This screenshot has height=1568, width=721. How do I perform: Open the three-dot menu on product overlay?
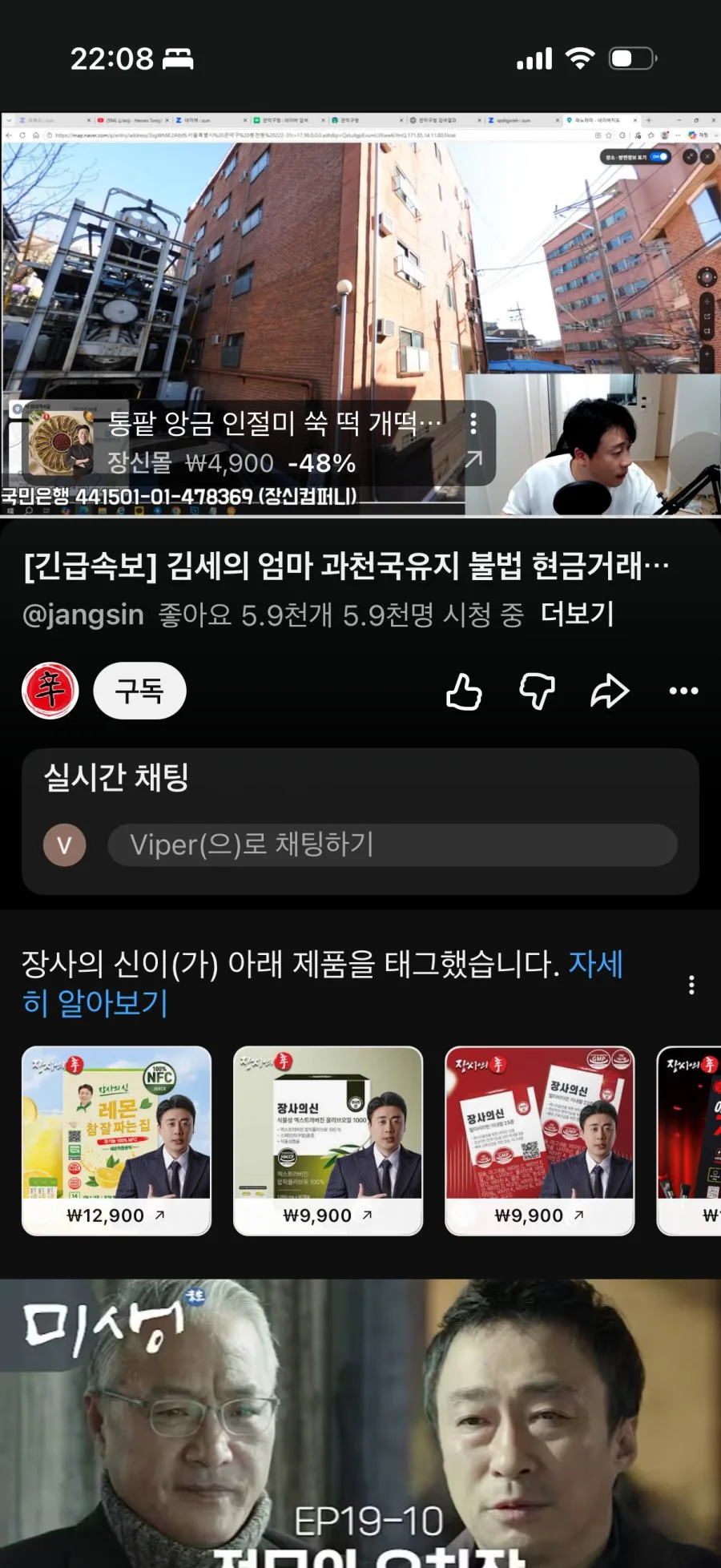pos(473,423)
